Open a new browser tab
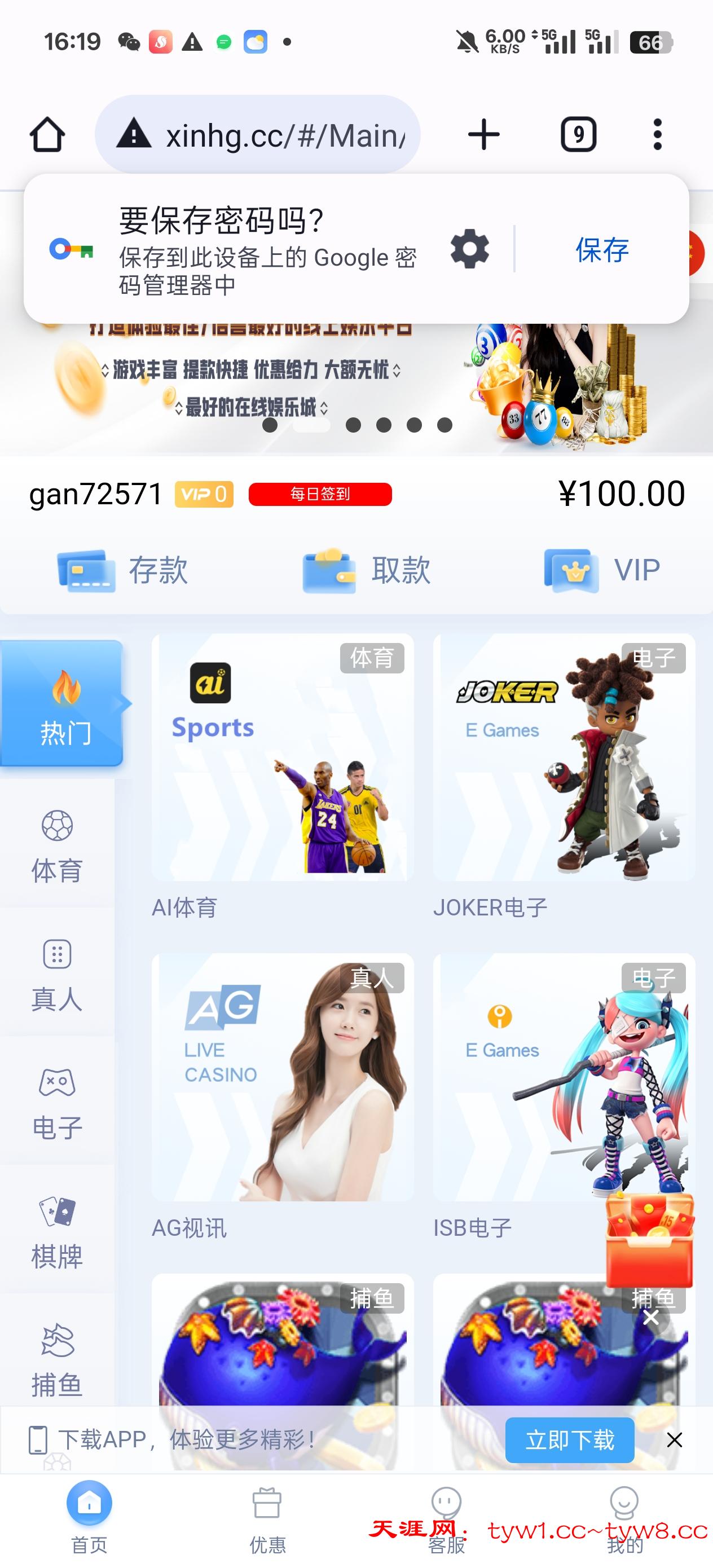 (483, 135)
